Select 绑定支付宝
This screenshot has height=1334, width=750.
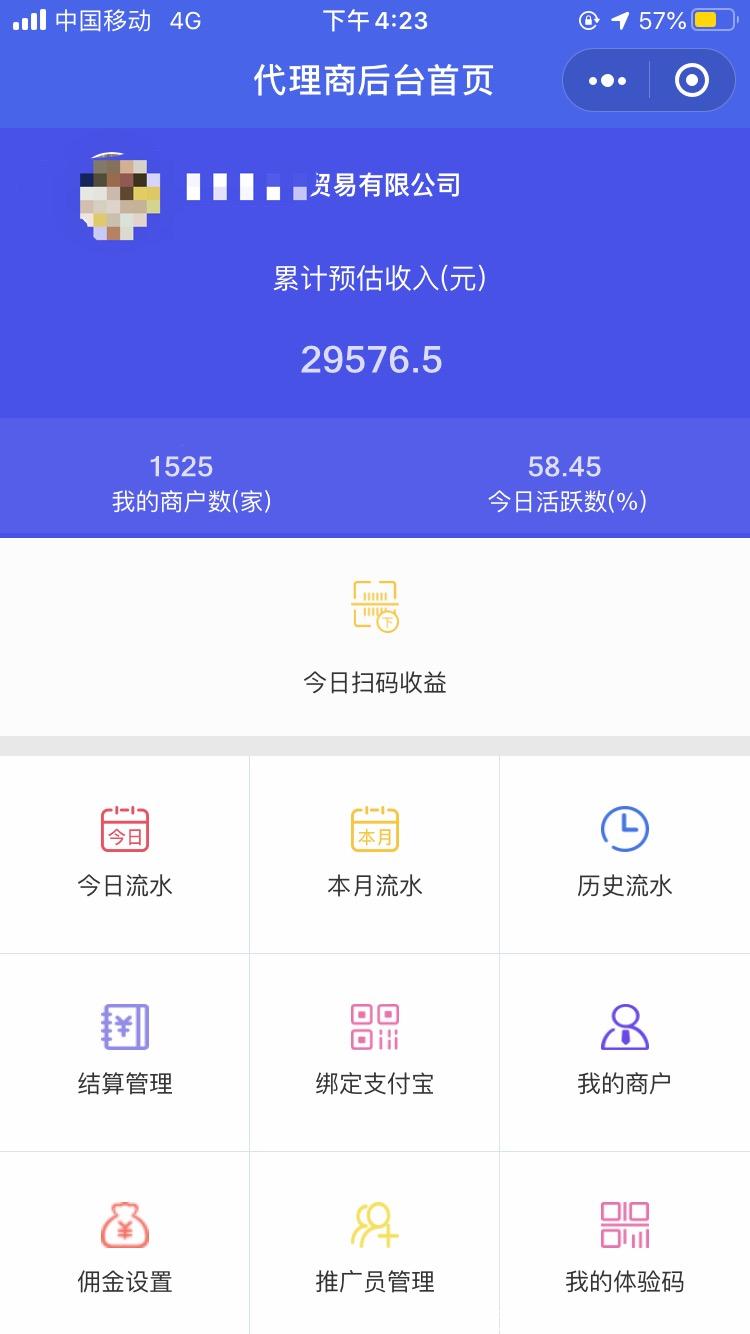tap(375, 1052)
